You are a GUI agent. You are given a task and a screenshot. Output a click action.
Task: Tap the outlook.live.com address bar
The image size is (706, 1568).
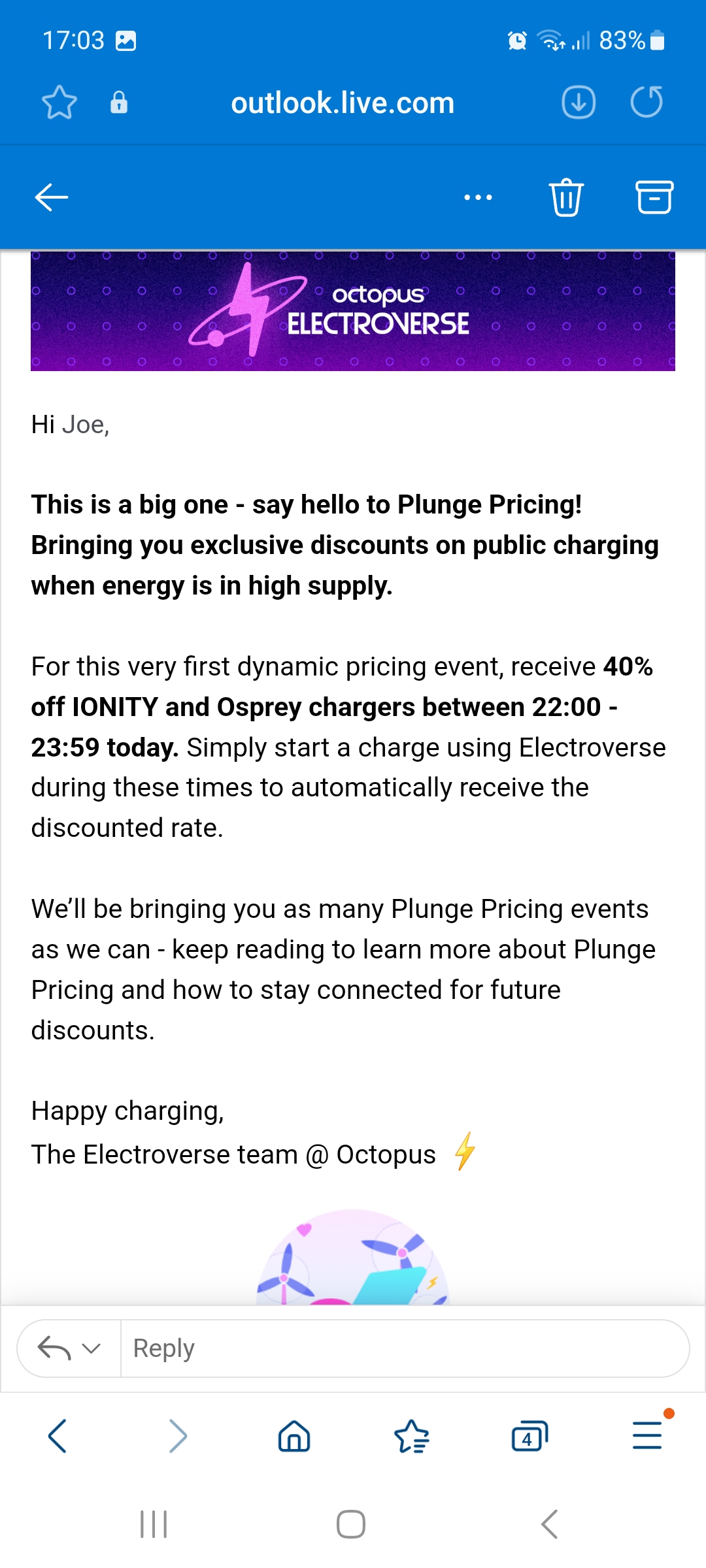(343, 103)
